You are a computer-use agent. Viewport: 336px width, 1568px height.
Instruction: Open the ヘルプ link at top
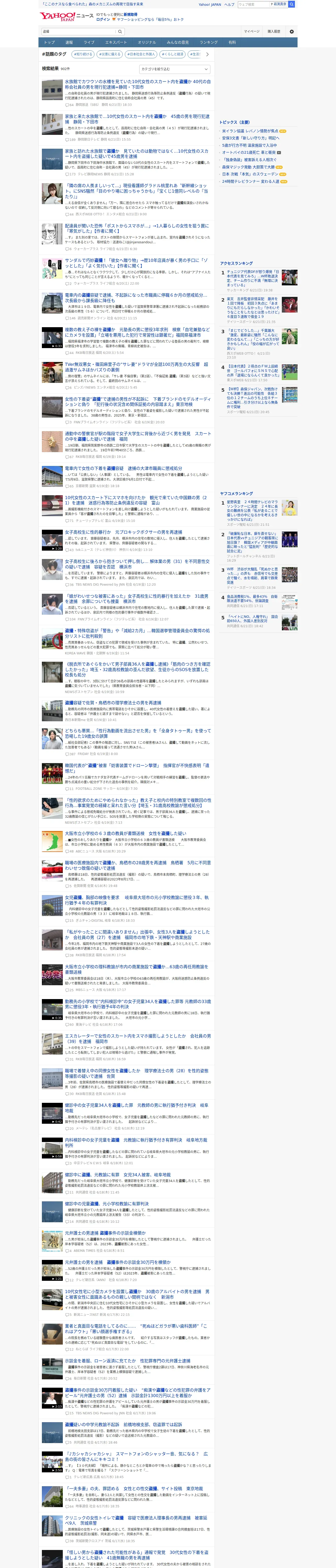[229, 4]
